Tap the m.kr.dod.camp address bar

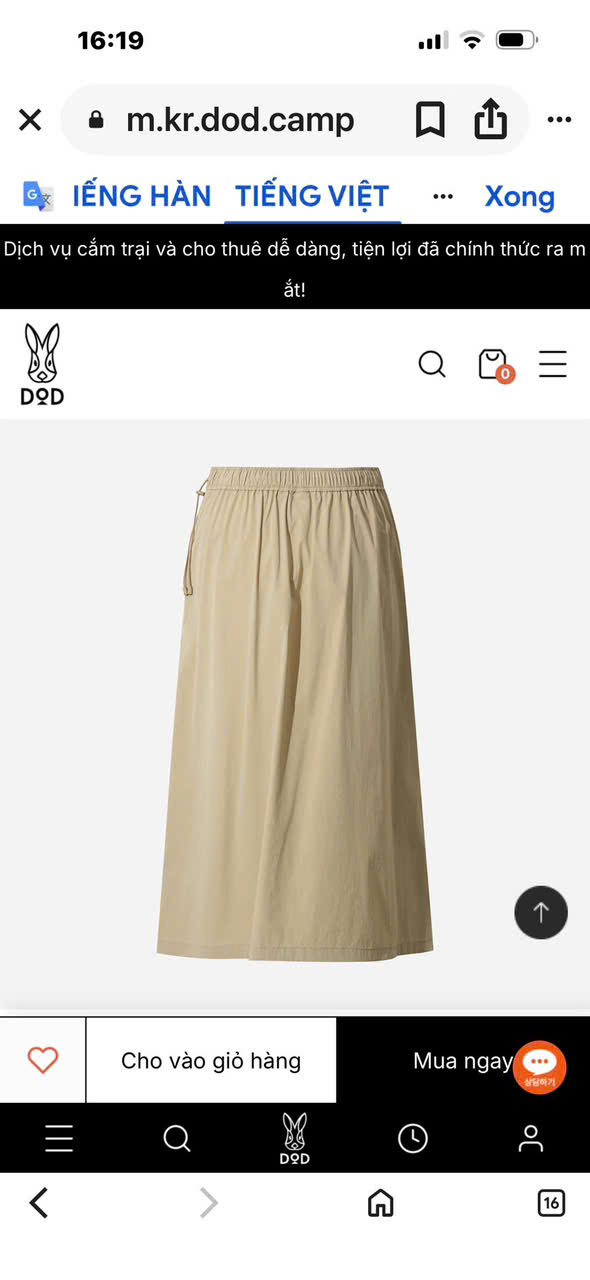[240, 121]
